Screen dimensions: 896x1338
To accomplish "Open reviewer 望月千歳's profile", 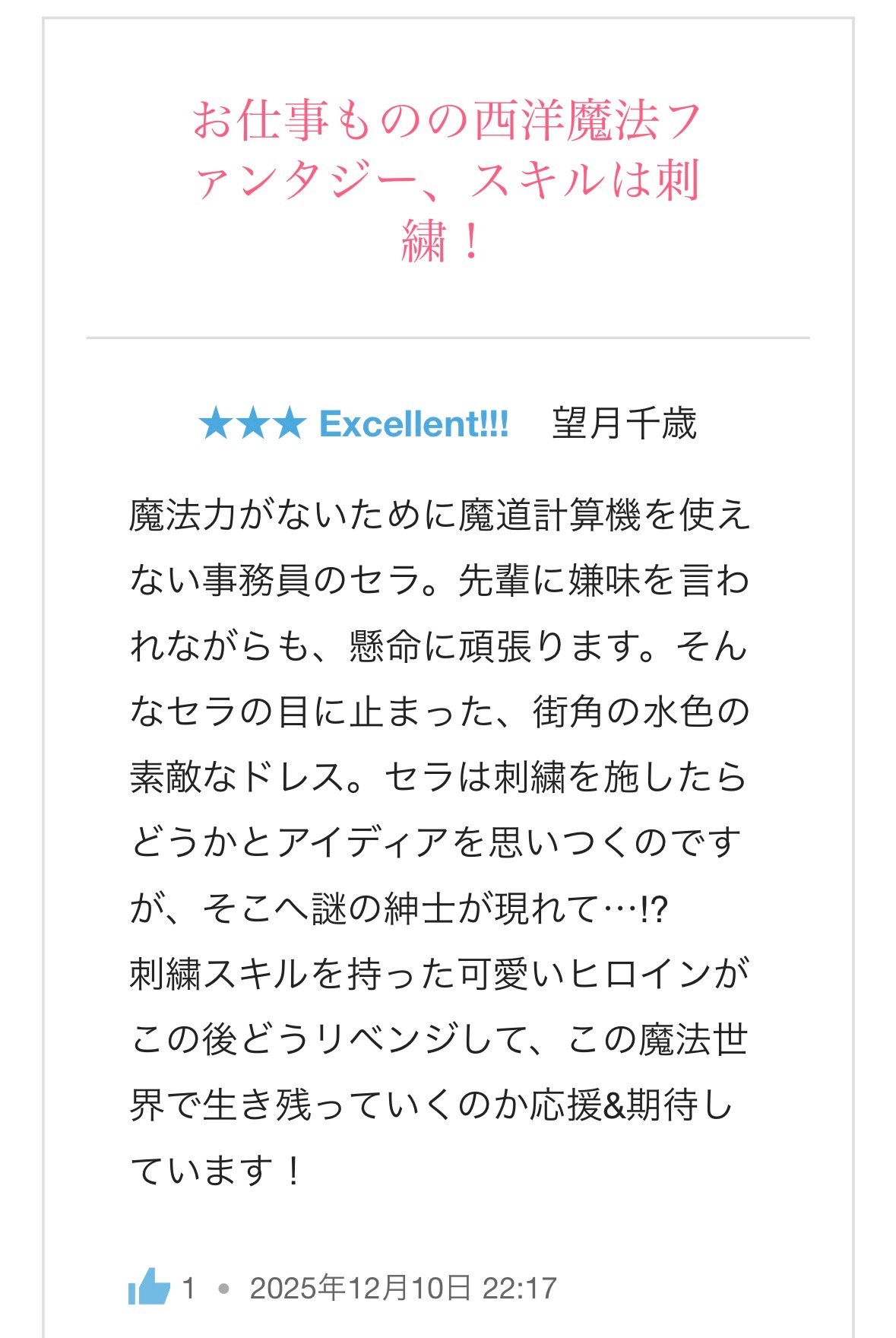I will pyautogui.click(x=623, y=423).
